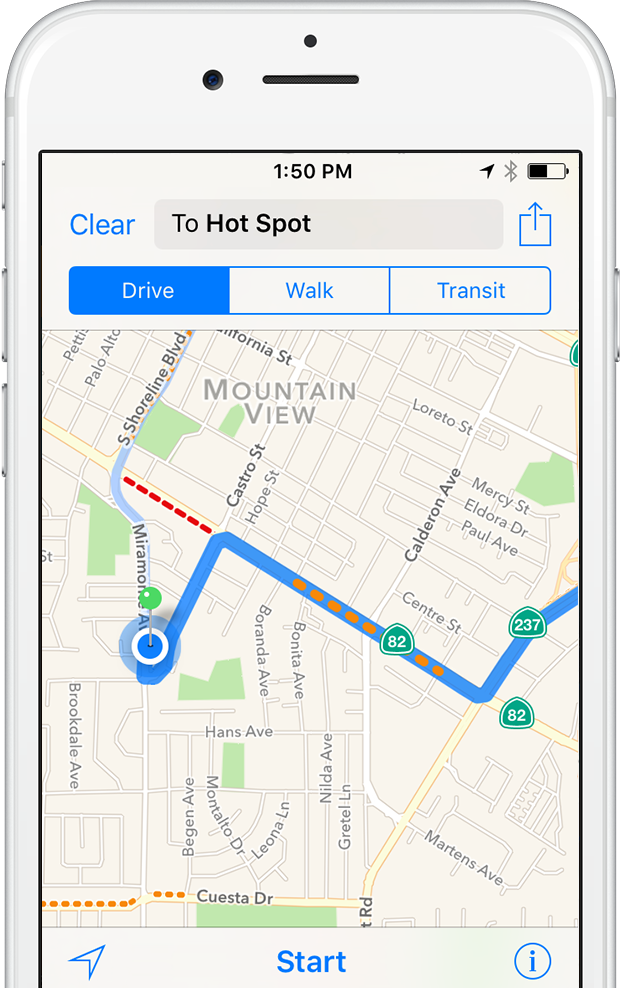
Task: Switch to Walk directions
Action: pyautogui.click(x=309, y=291)
